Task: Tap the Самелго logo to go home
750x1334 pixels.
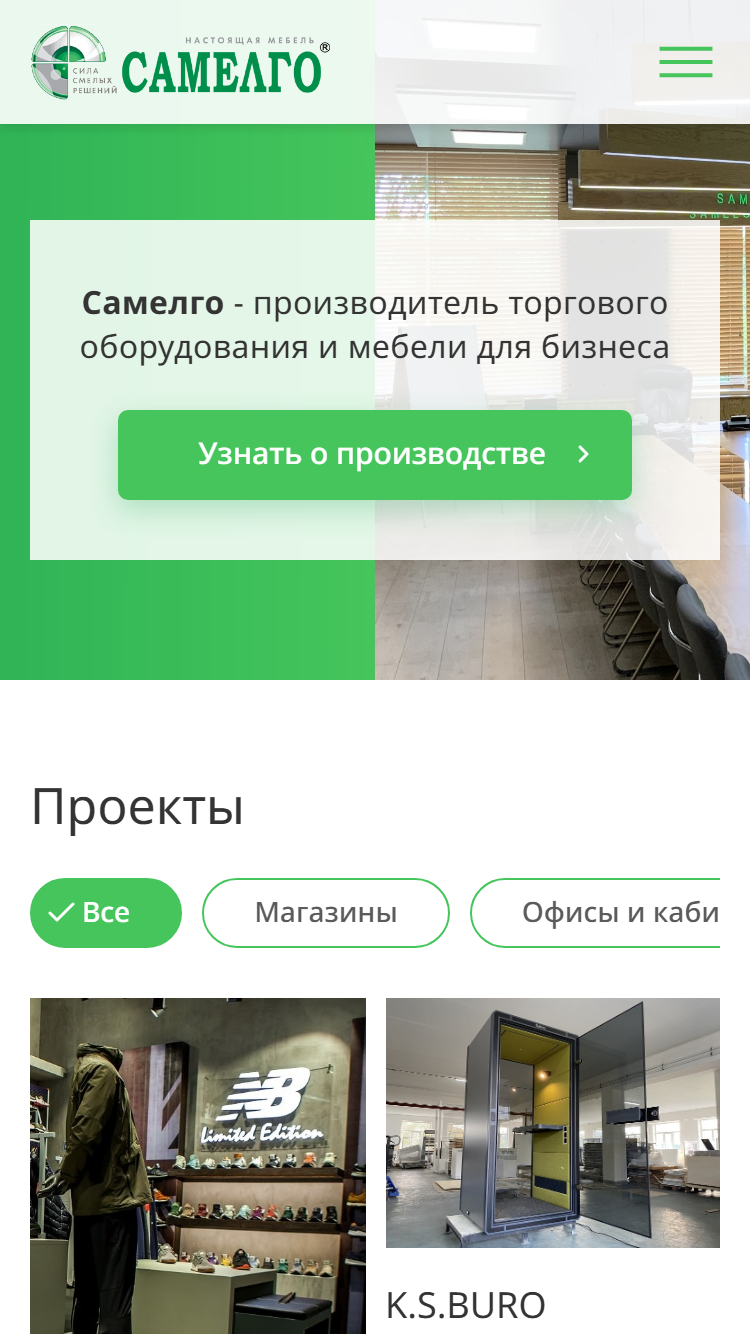Action: 180,62
